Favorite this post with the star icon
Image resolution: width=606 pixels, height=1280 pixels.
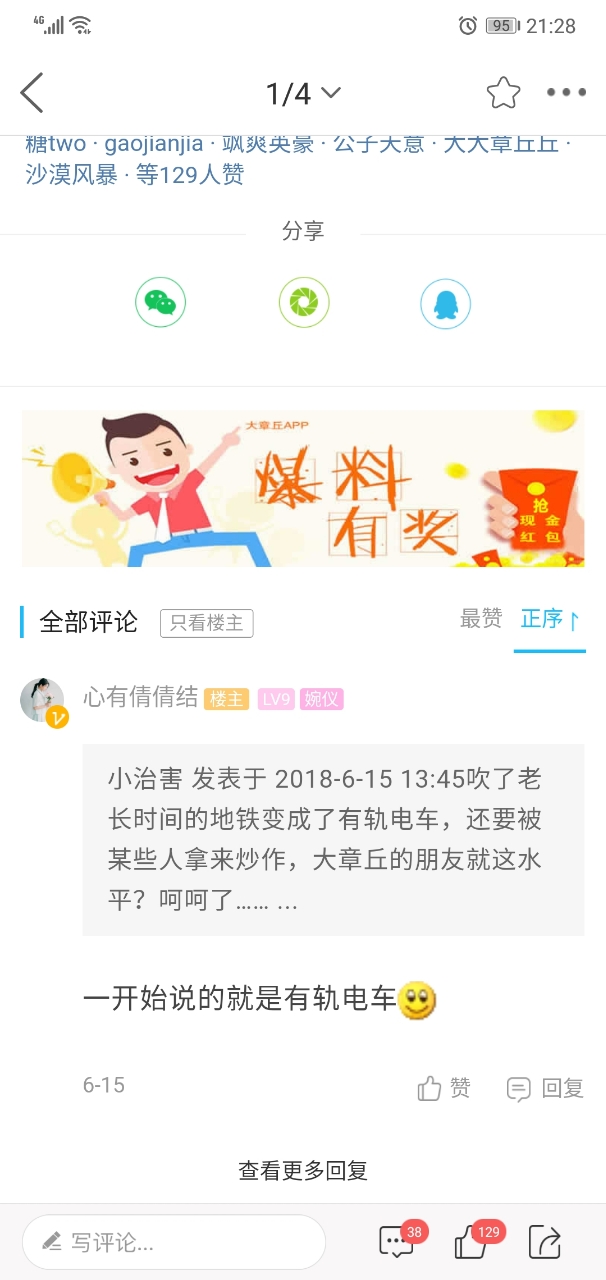click(x=503, y=93)
